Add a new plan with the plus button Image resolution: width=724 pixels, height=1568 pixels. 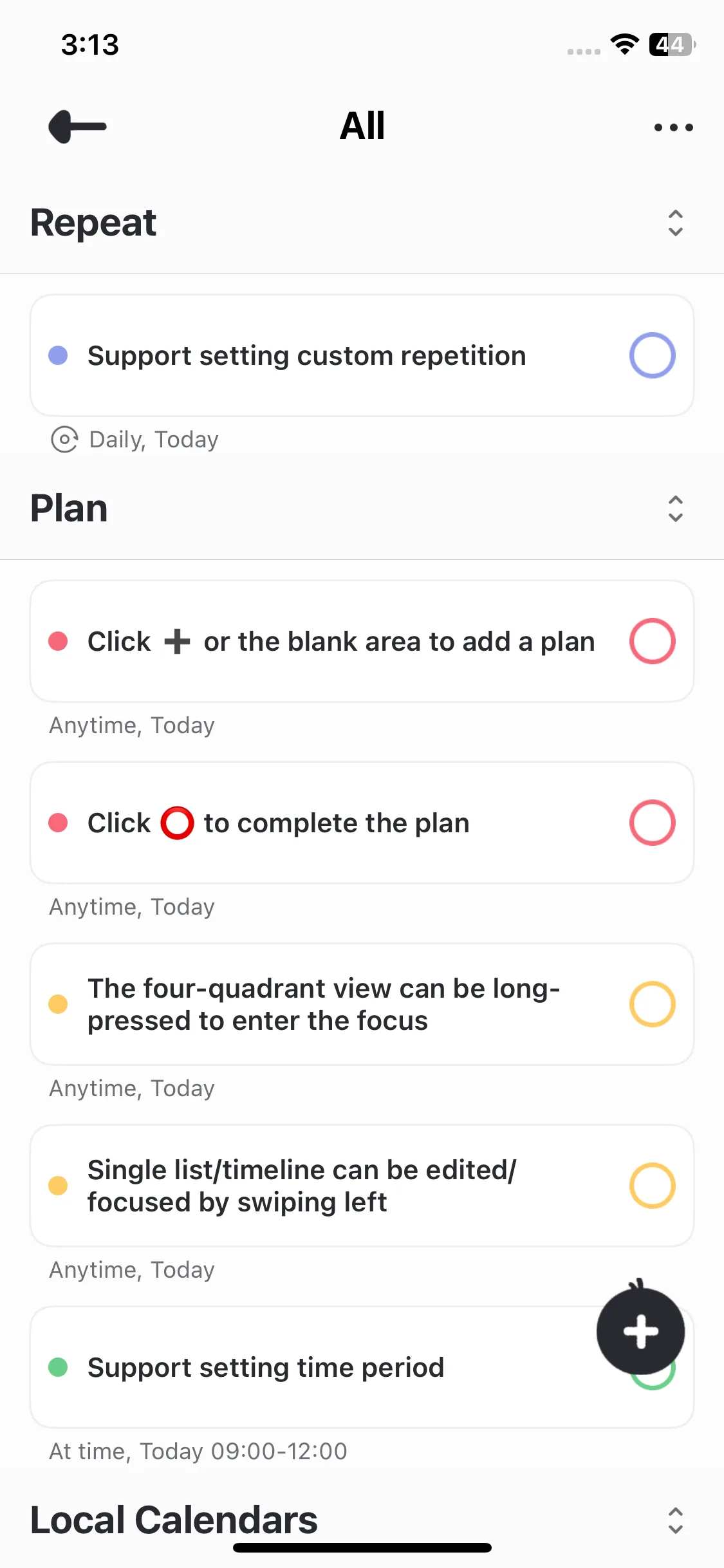point(640,1331)
